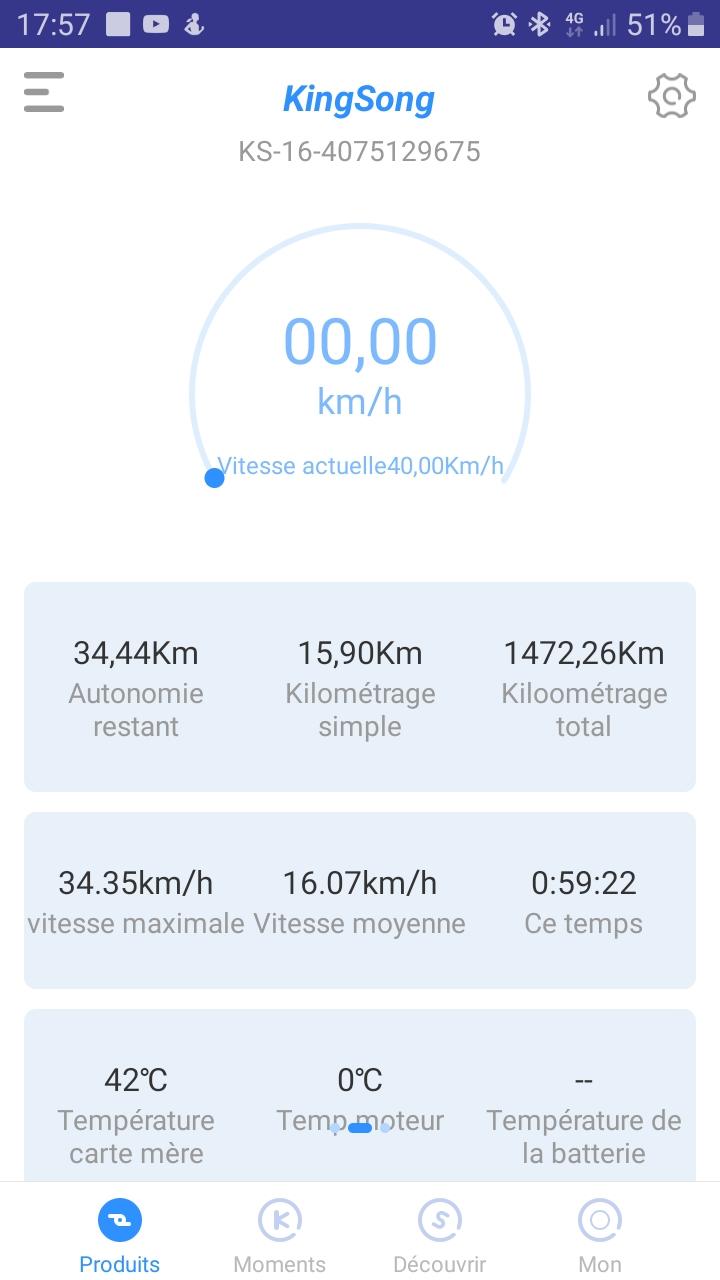Go to the Découvrir tab

(x=440, y=1236)
